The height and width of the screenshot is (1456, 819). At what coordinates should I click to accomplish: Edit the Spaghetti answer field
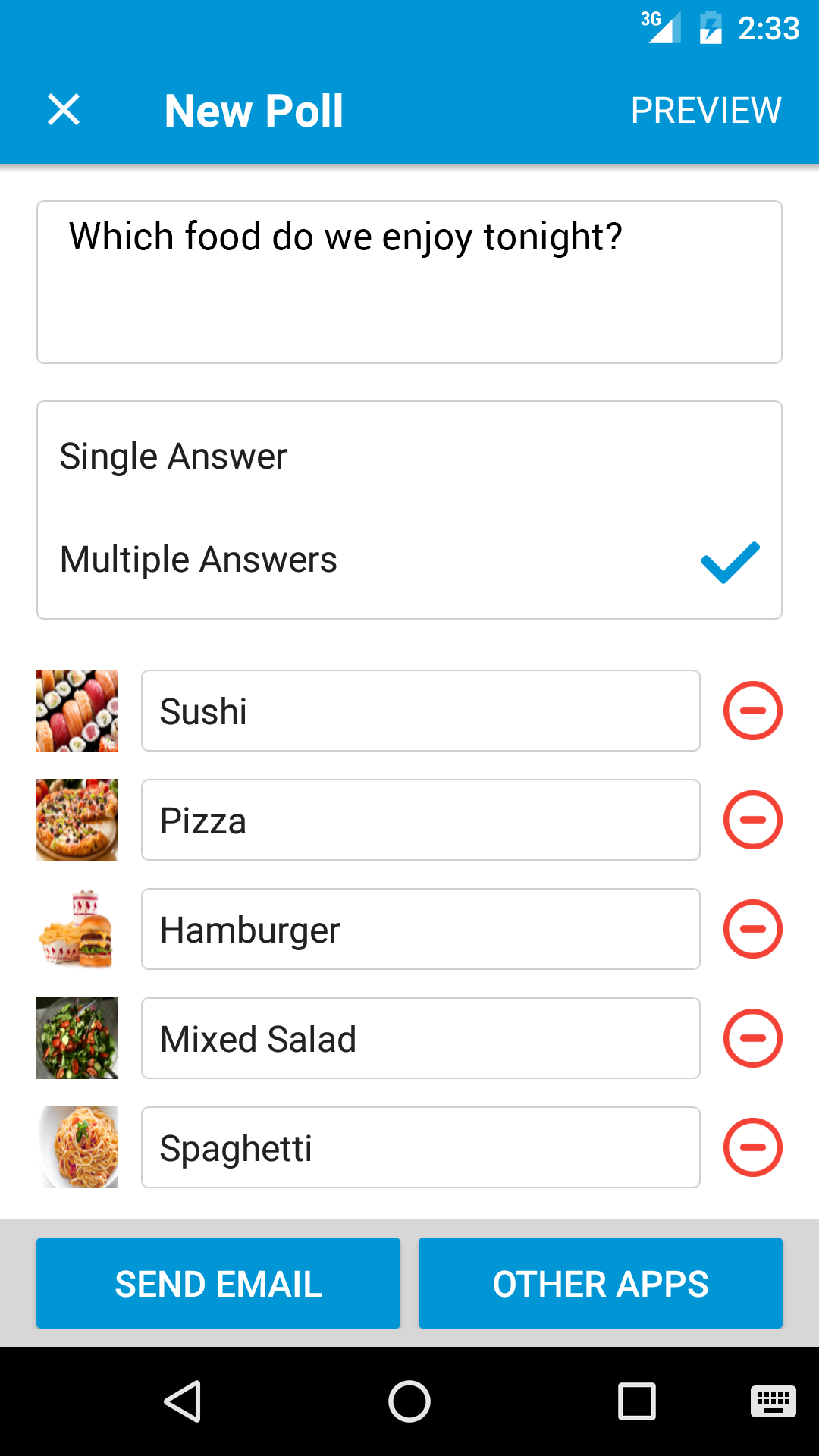pos(420,1148)
